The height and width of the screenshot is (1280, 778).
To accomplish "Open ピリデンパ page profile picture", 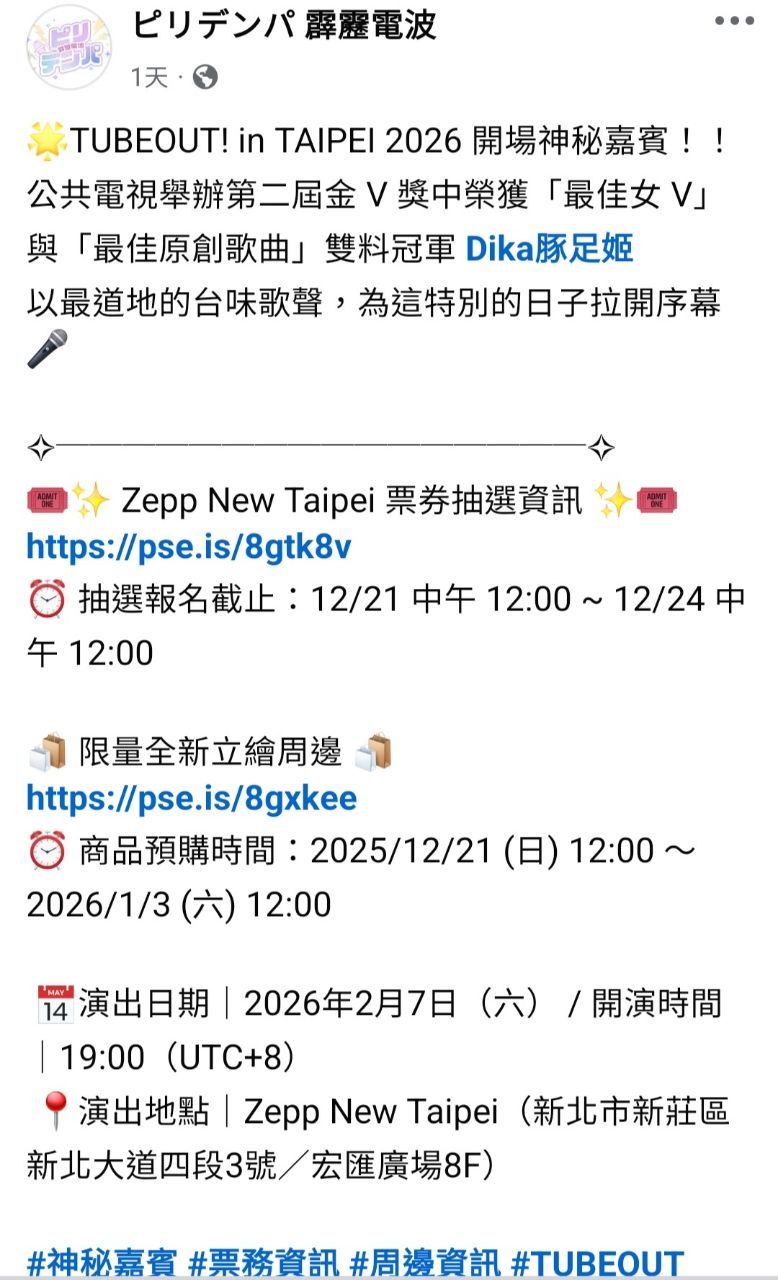I will point(69,47).
